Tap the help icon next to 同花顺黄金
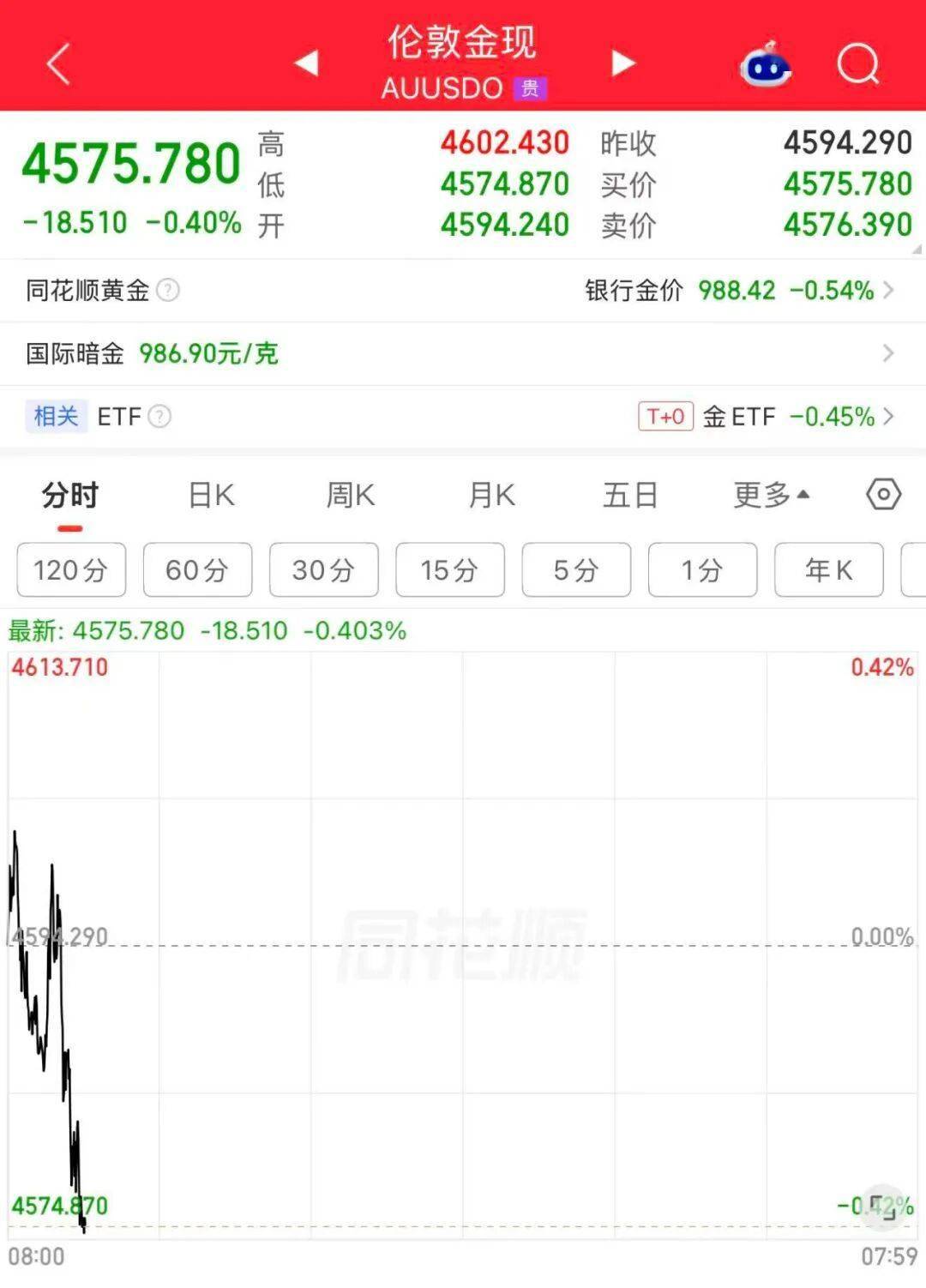Image resolution: width=926 pixels, height=1288 pixels. pyautogui.click(x=168, y=291)
